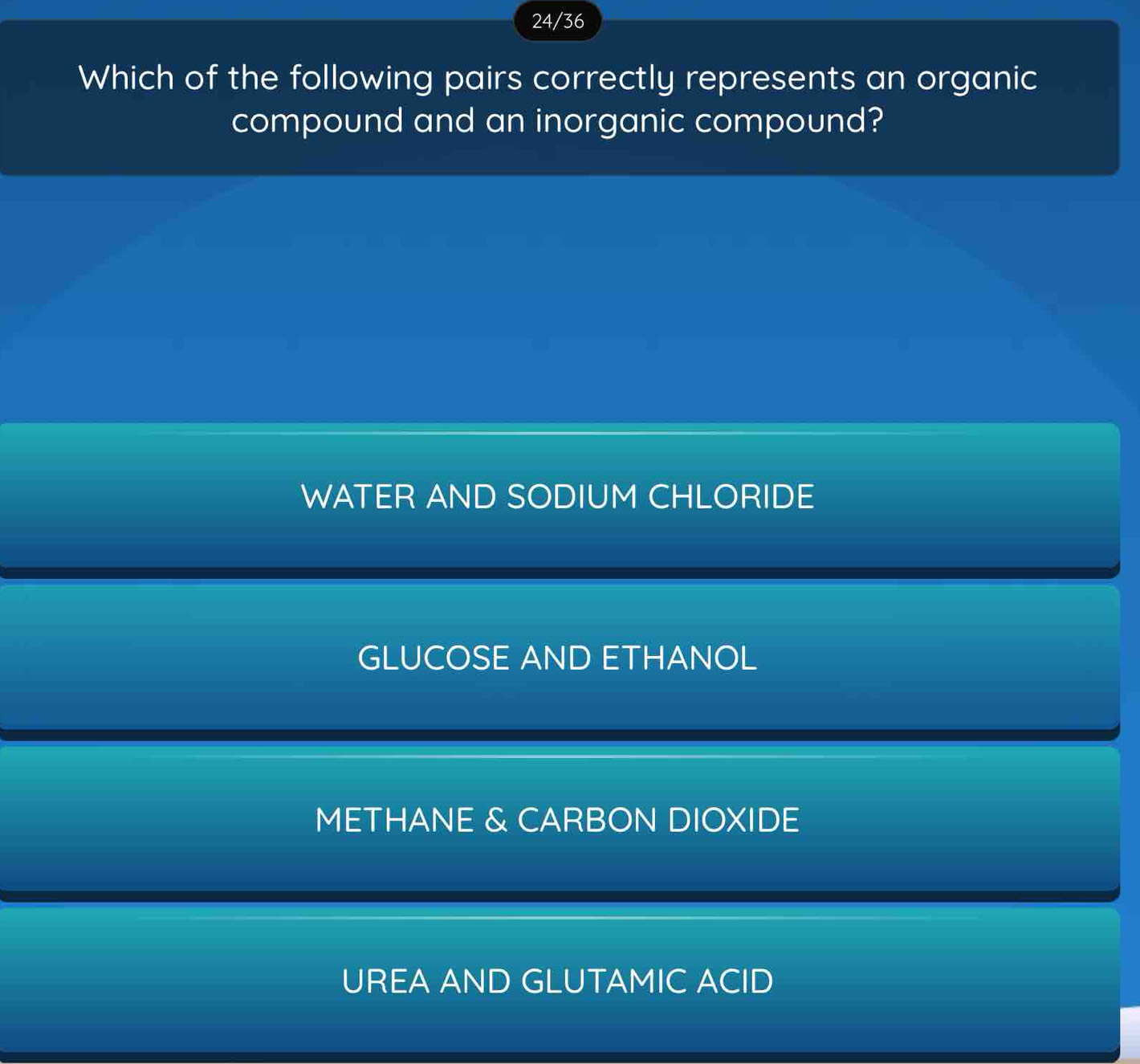
Task: Select answer WATER AND SODIUM CHLORIDE
Action: coord(558,497)
